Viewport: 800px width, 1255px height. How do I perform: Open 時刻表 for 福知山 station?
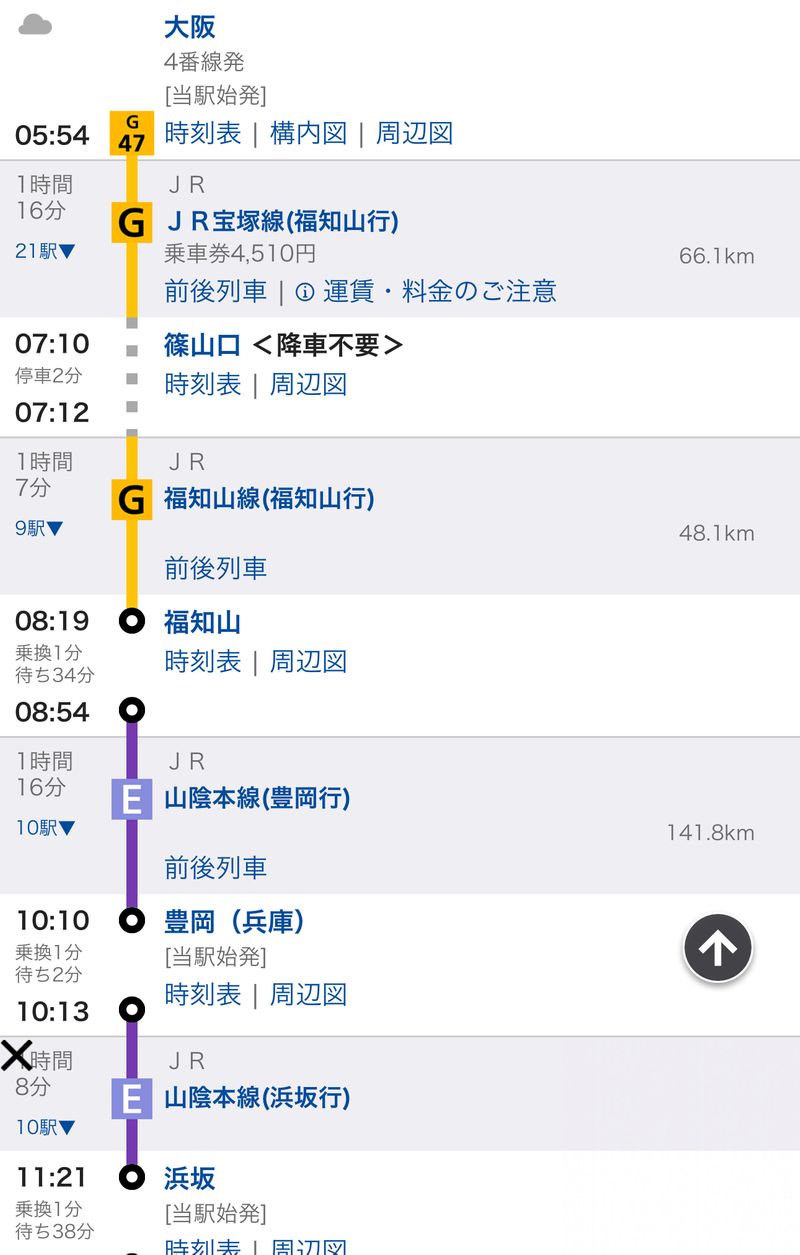203,661
